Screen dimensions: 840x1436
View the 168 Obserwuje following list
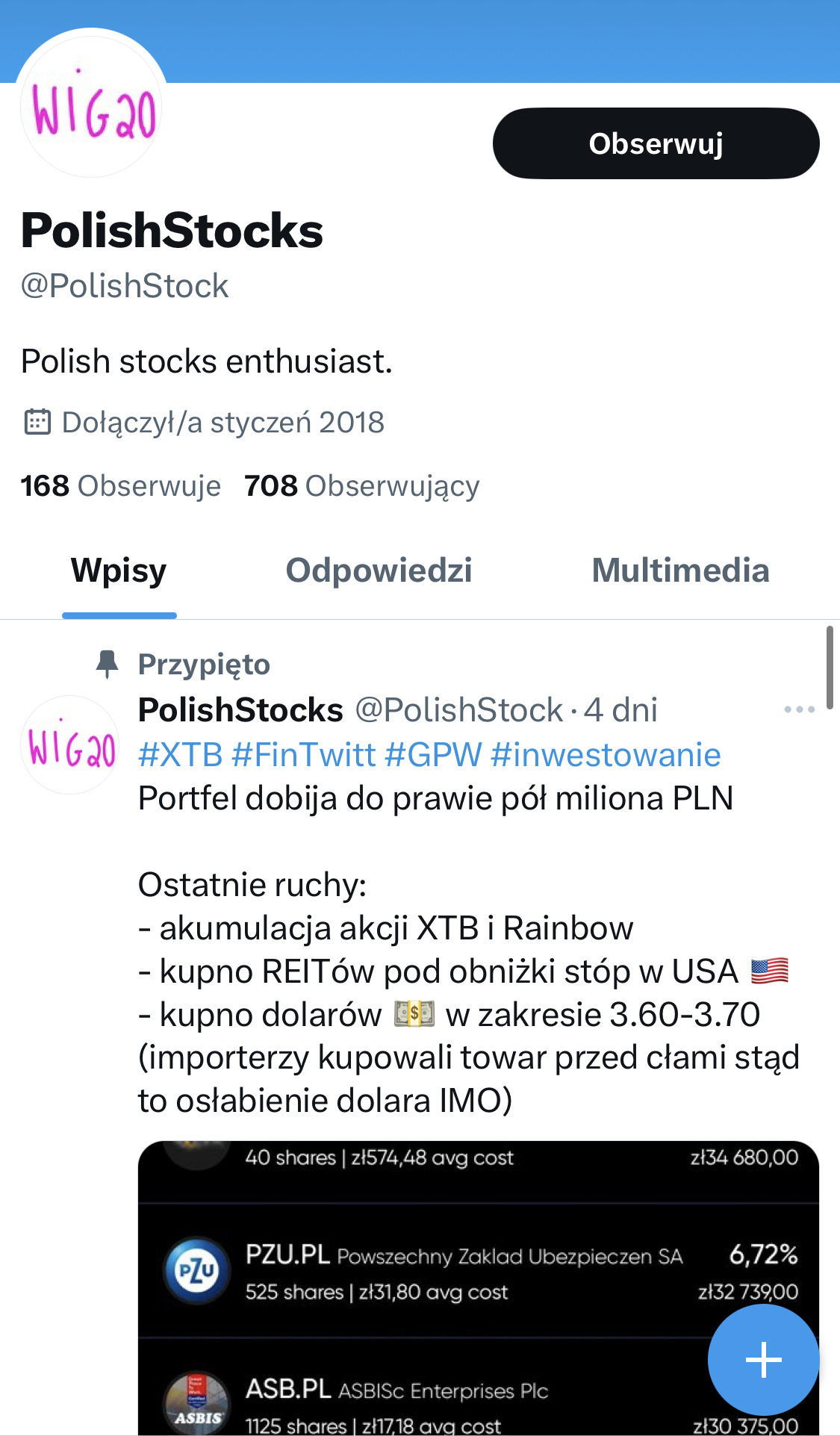(121, 486)
